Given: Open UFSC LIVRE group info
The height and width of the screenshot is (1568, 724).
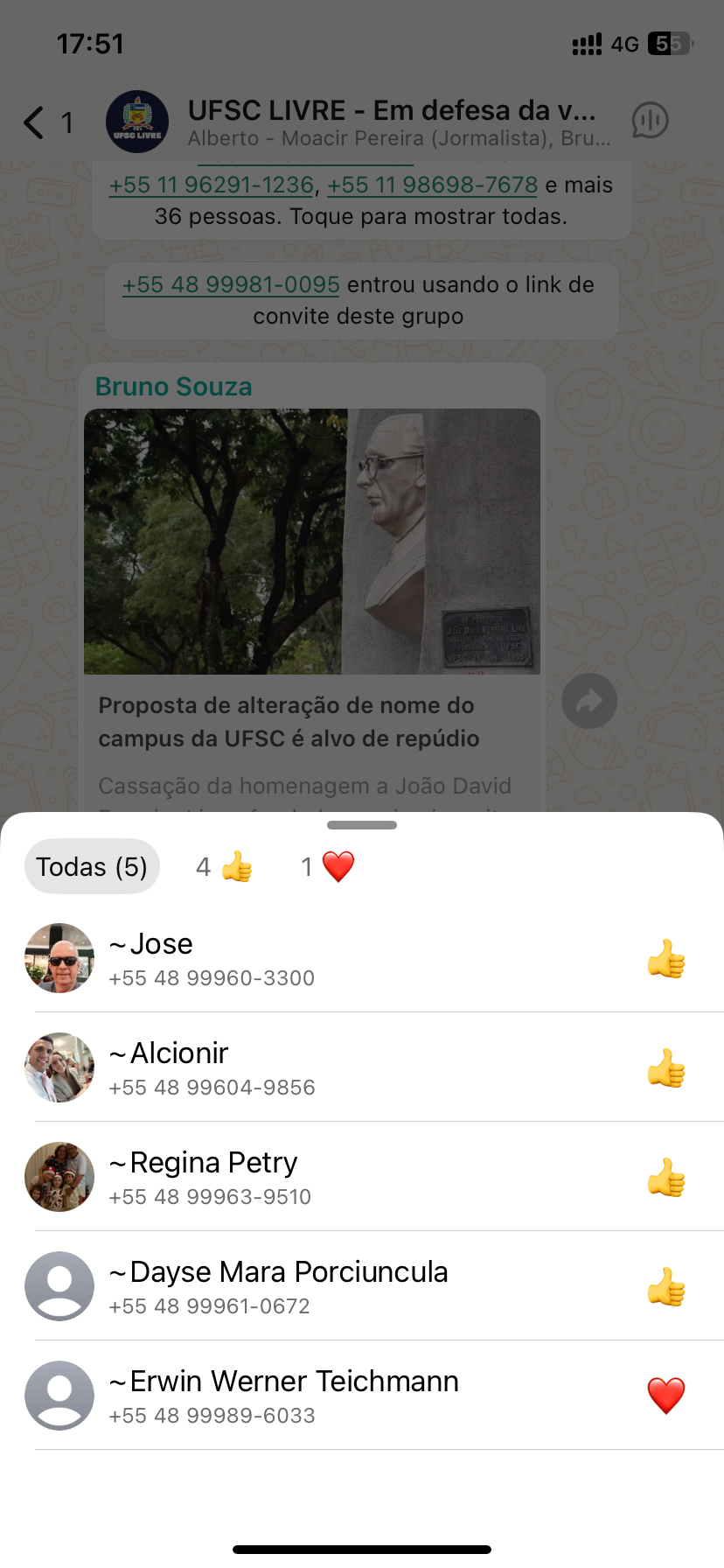Looking at the screenshot, I should point(392,121).
